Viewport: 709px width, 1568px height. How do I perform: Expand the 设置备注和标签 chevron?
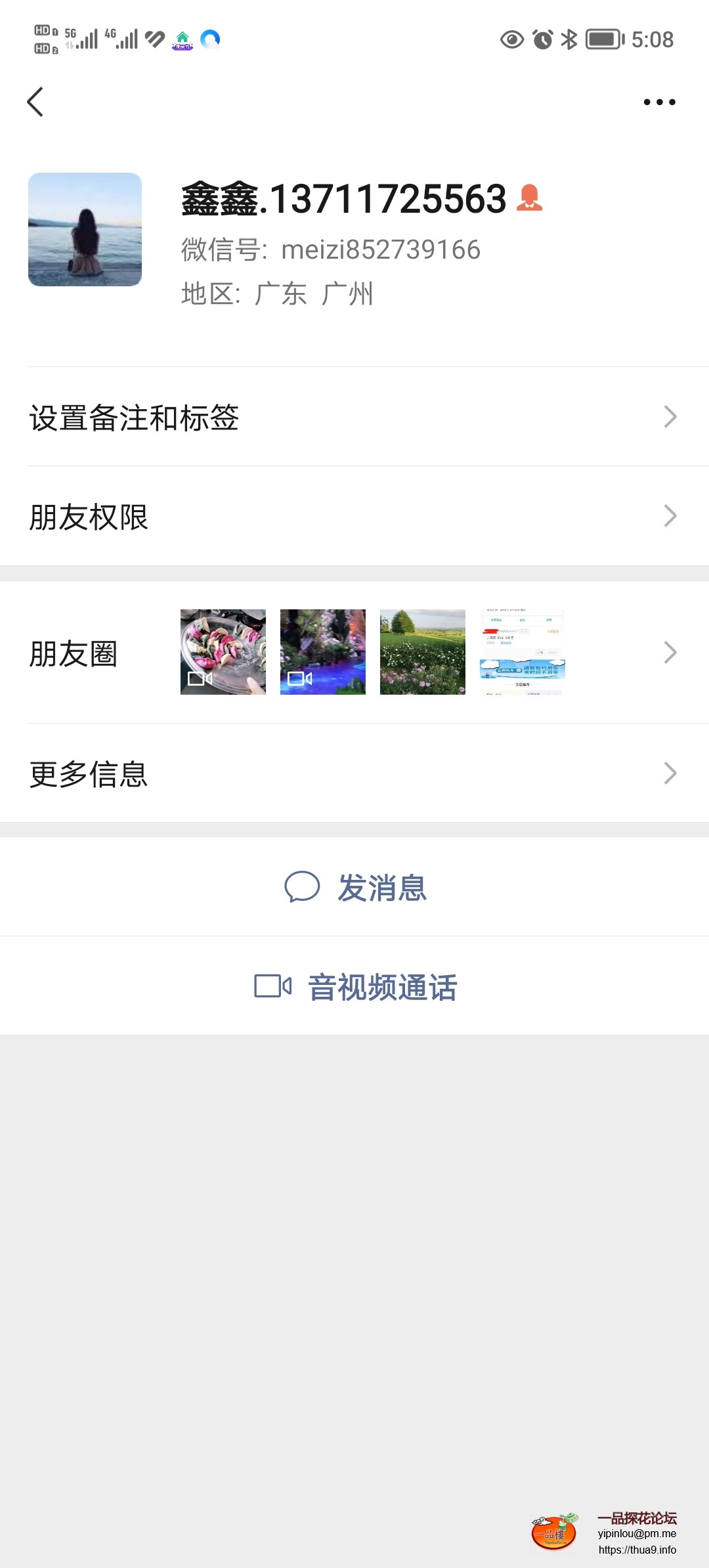pos(670,416)
